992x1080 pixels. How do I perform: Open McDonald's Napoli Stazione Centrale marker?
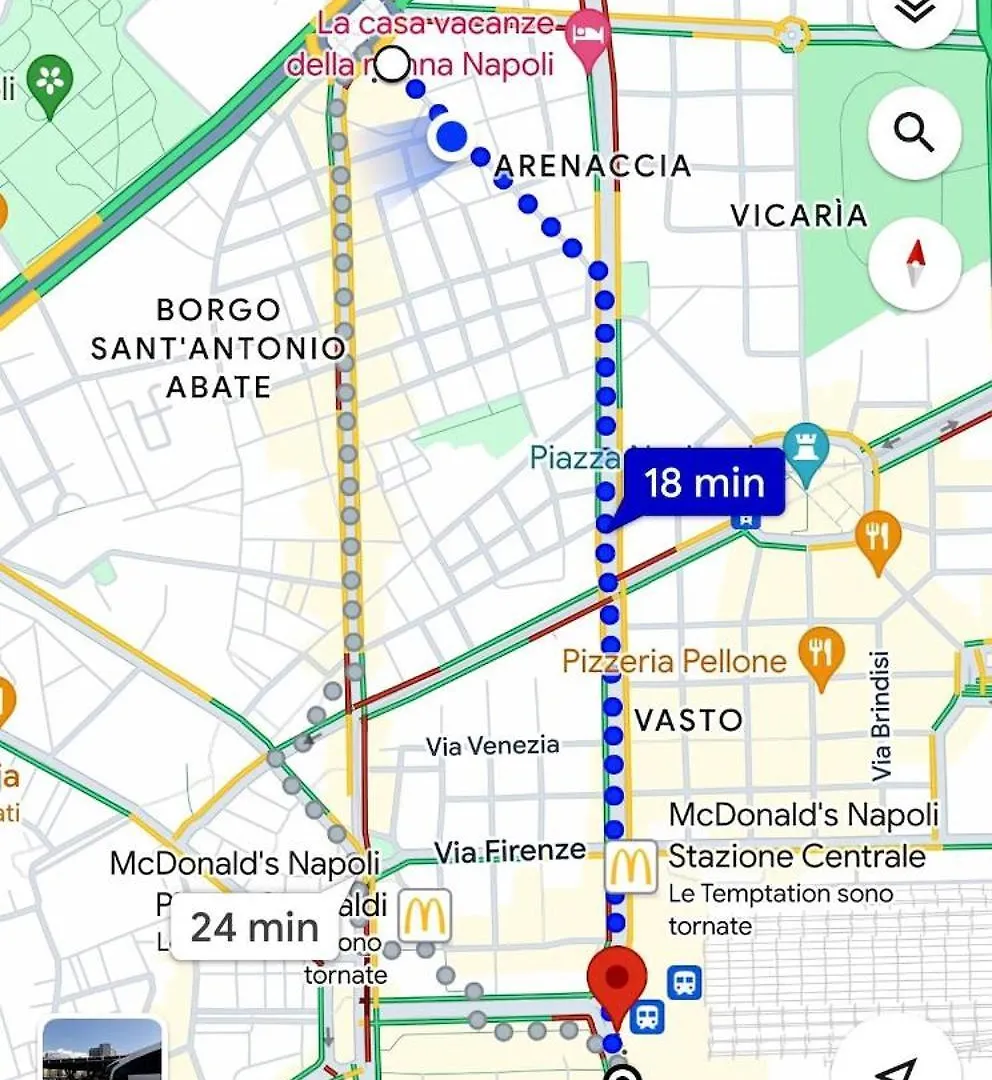[x=632, y=865]
